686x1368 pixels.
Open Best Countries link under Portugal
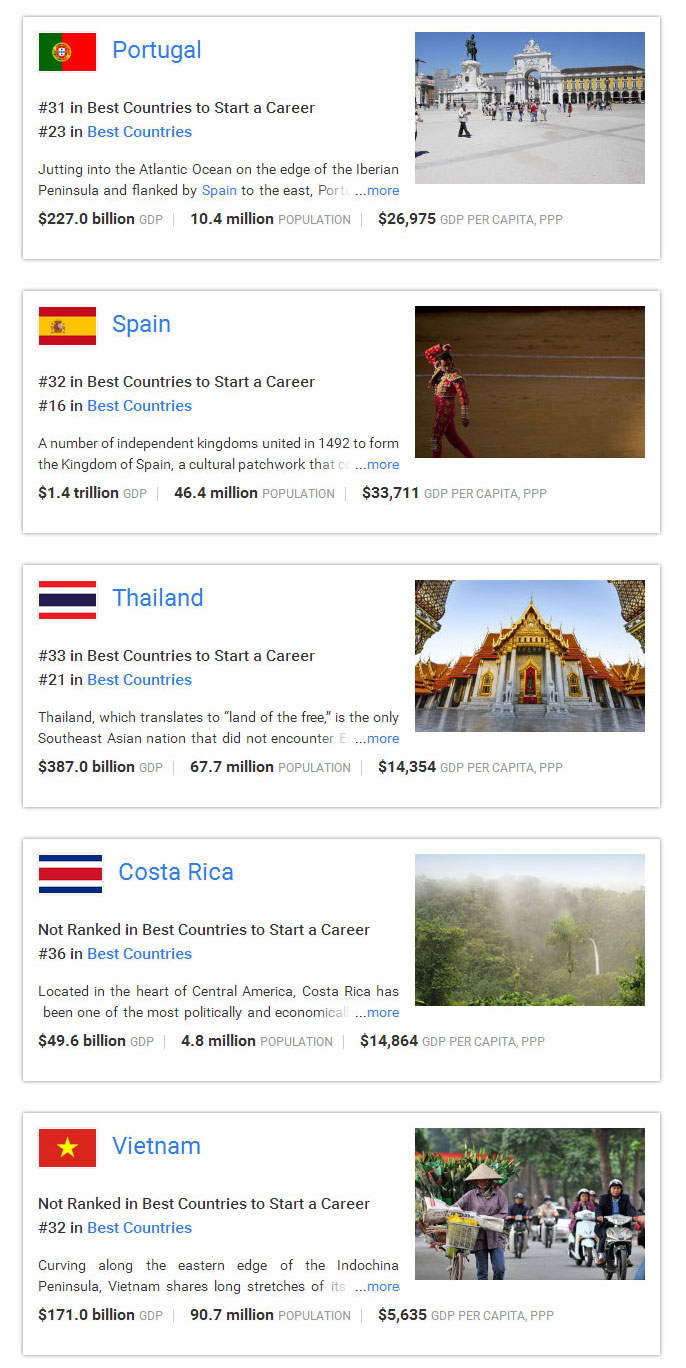pos(139,132)
